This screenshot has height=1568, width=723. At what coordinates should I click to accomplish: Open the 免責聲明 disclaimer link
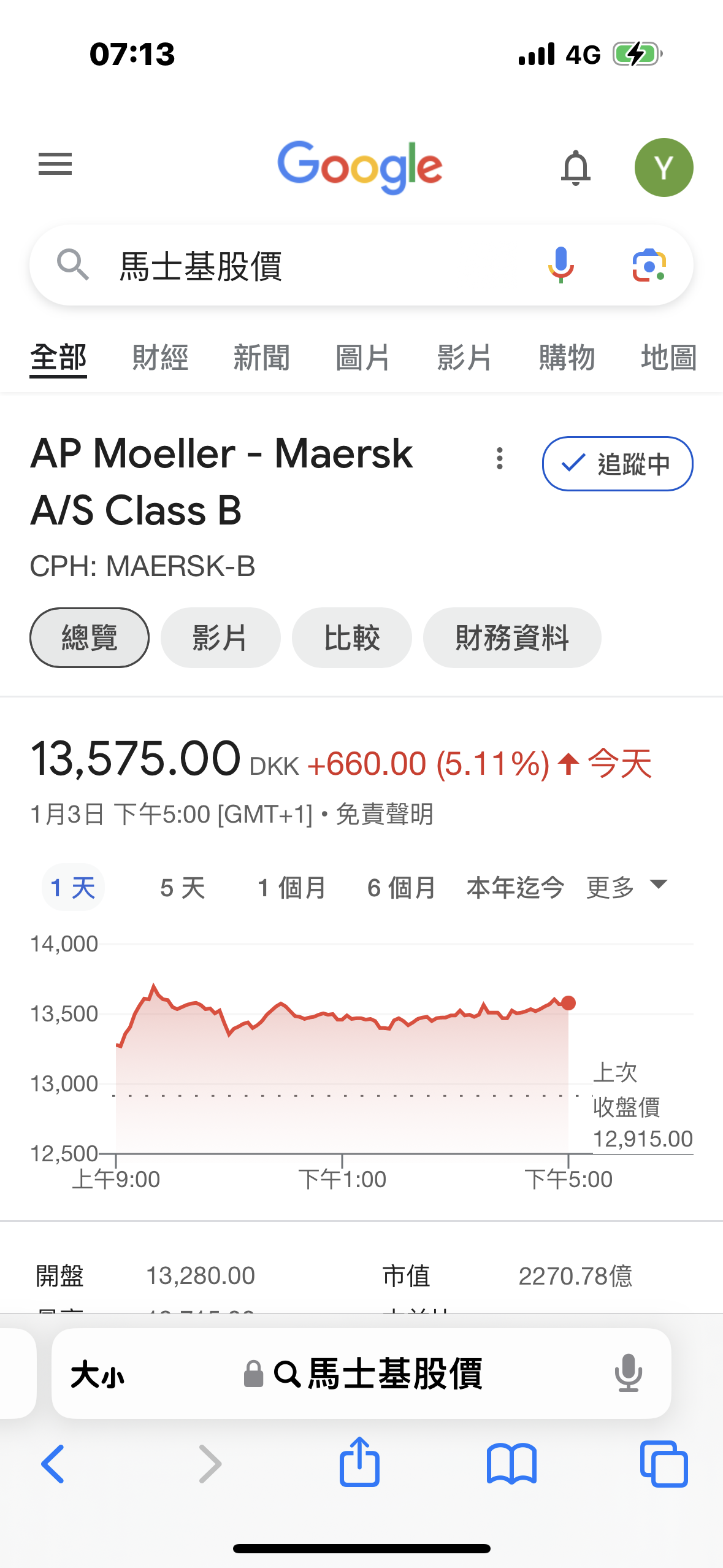tap(384, 815)
